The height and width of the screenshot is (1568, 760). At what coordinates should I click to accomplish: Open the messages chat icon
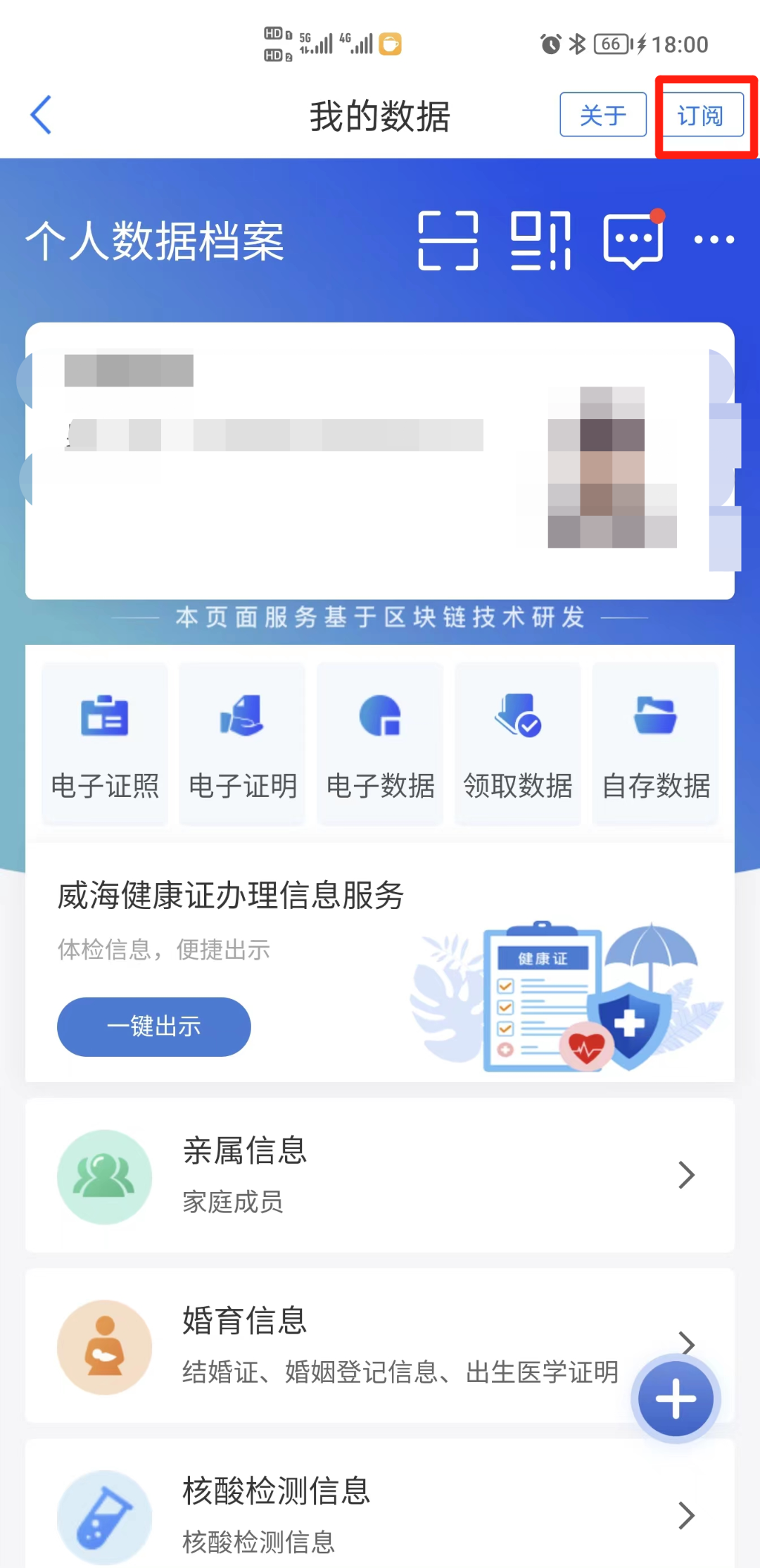(633, 241)
